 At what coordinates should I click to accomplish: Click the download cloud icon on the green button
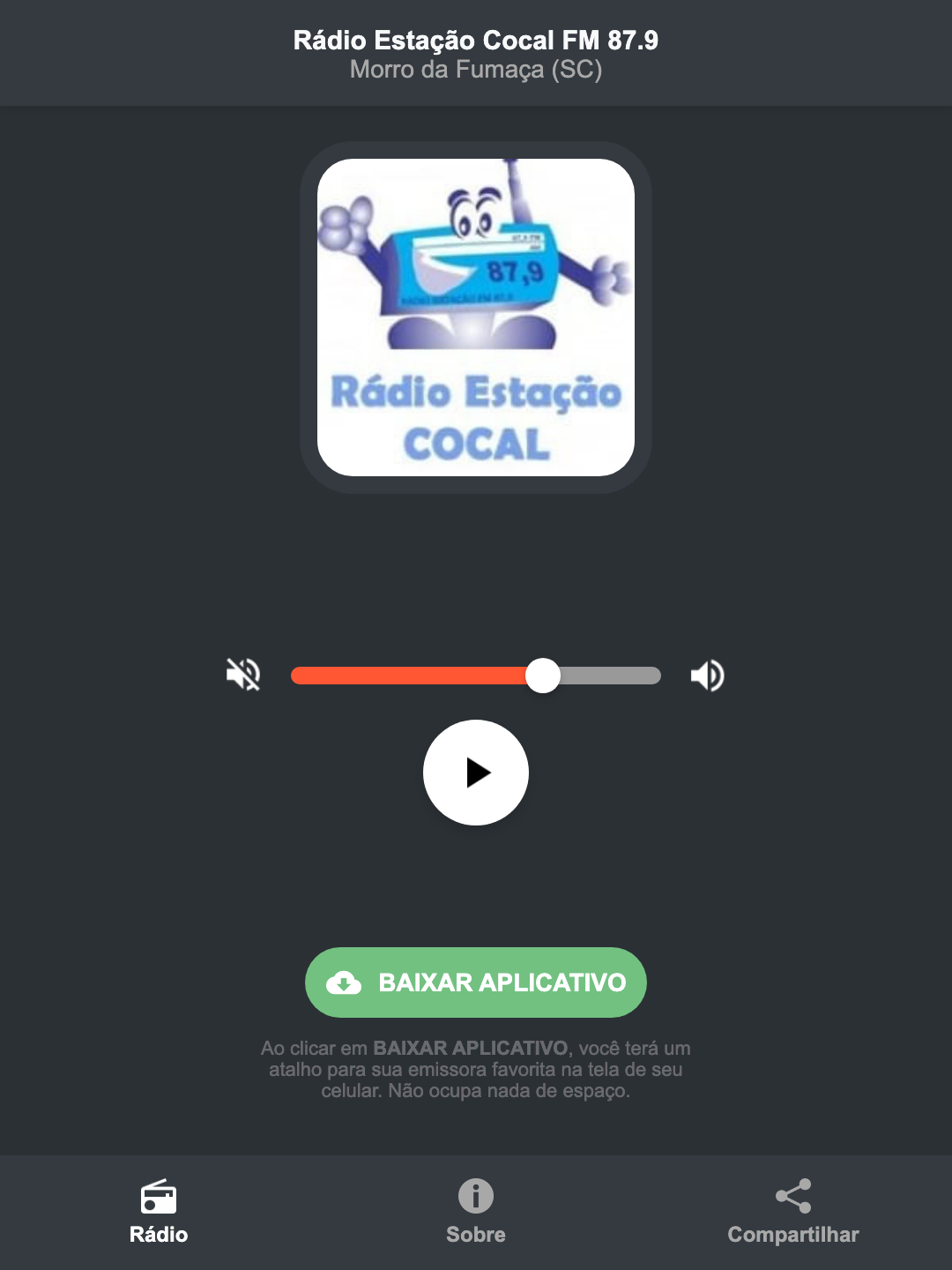pos(346,982)
